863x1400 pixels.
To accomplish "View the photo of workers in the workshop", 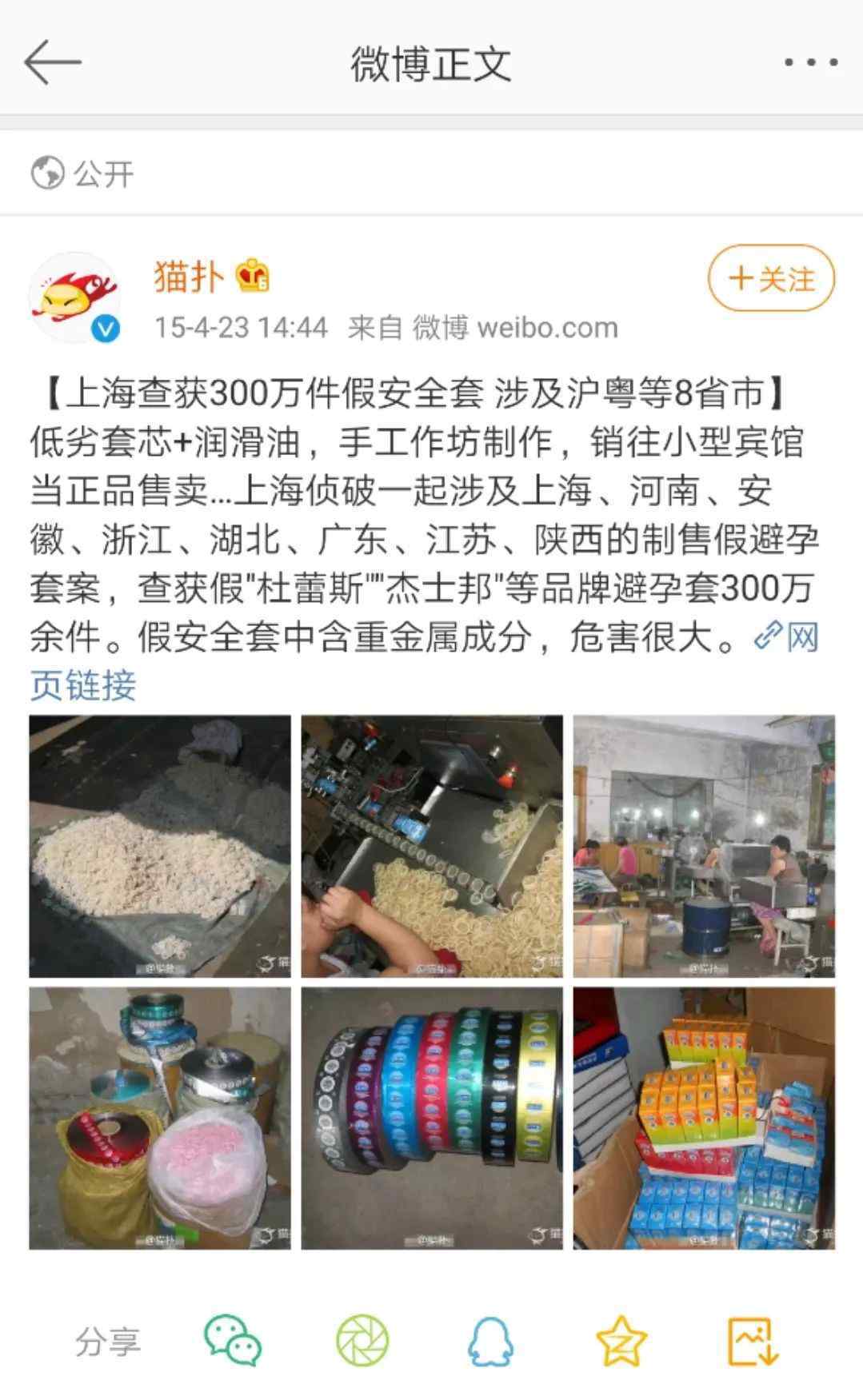I will [x=704, y=846].
